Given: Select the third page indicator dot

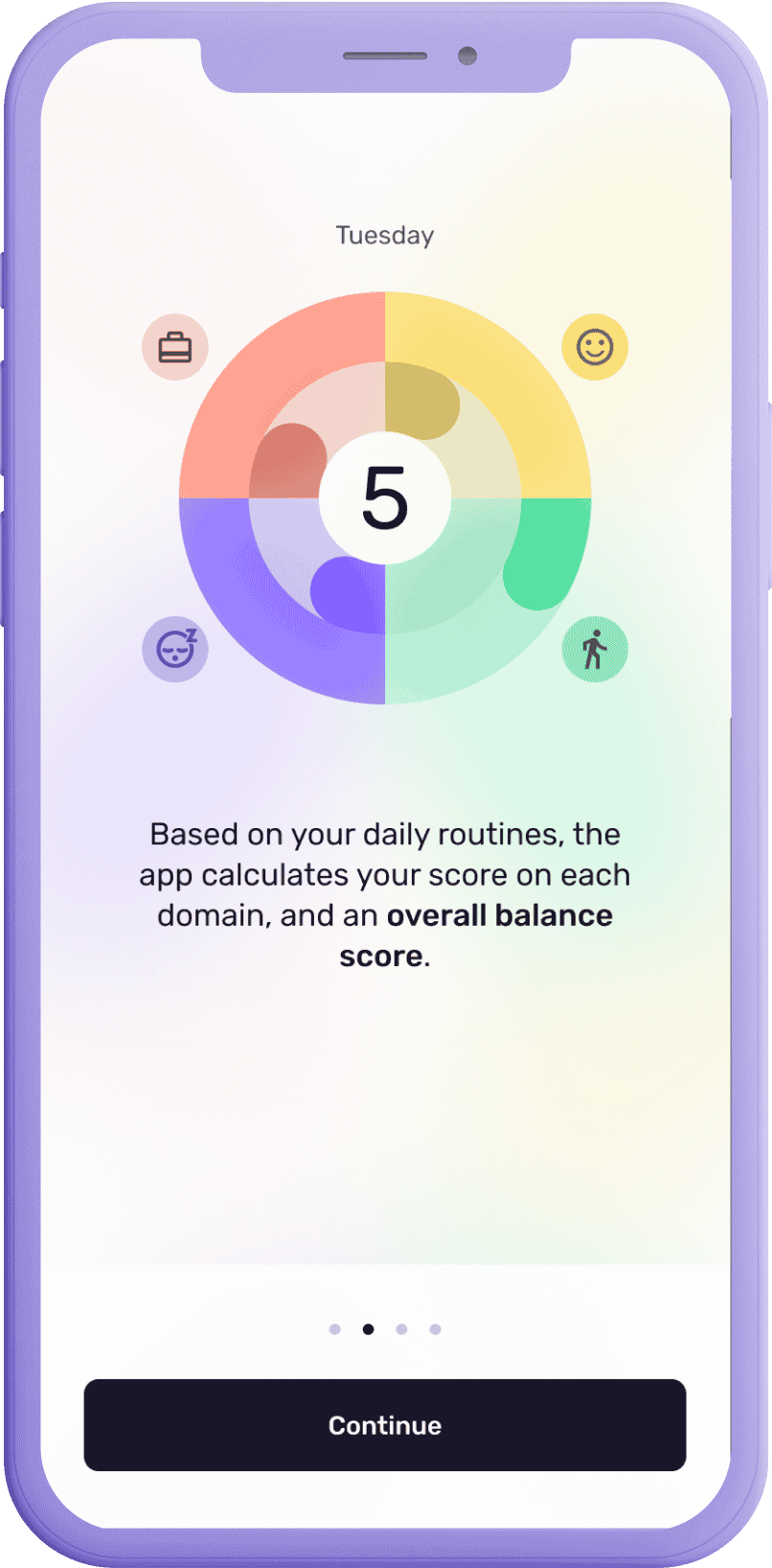Looking at the screenshot, I should [401, 1329].
